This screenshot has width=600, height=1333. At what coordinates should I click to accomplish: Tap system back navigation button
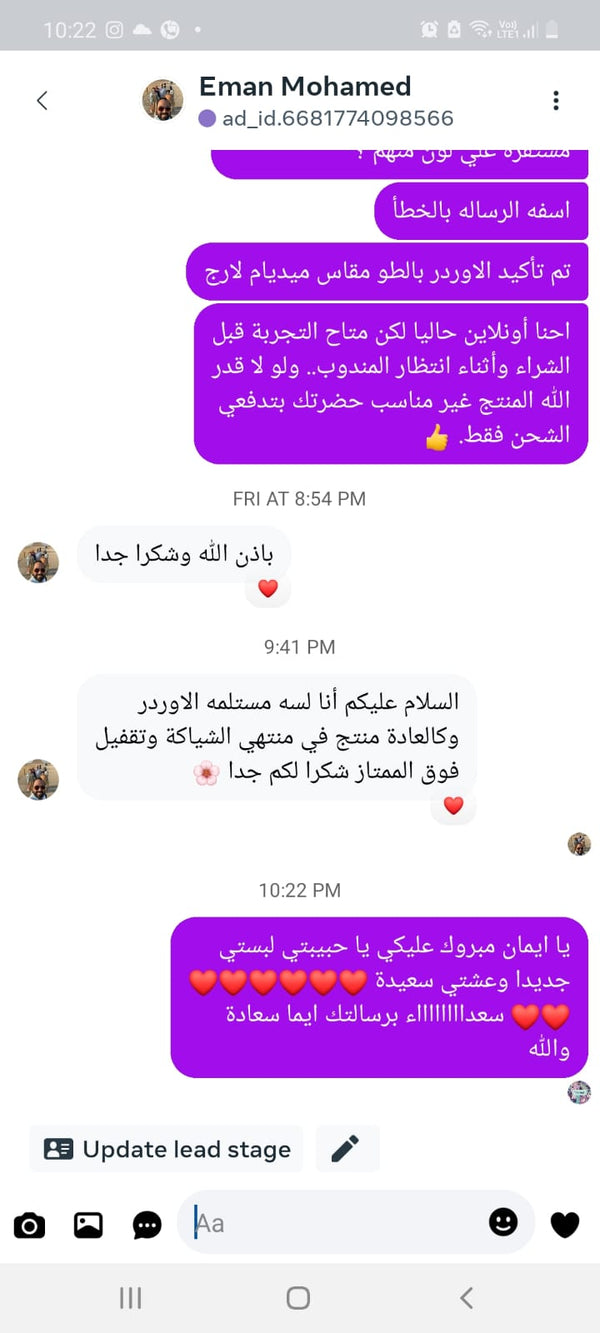tap(466, 1298)
